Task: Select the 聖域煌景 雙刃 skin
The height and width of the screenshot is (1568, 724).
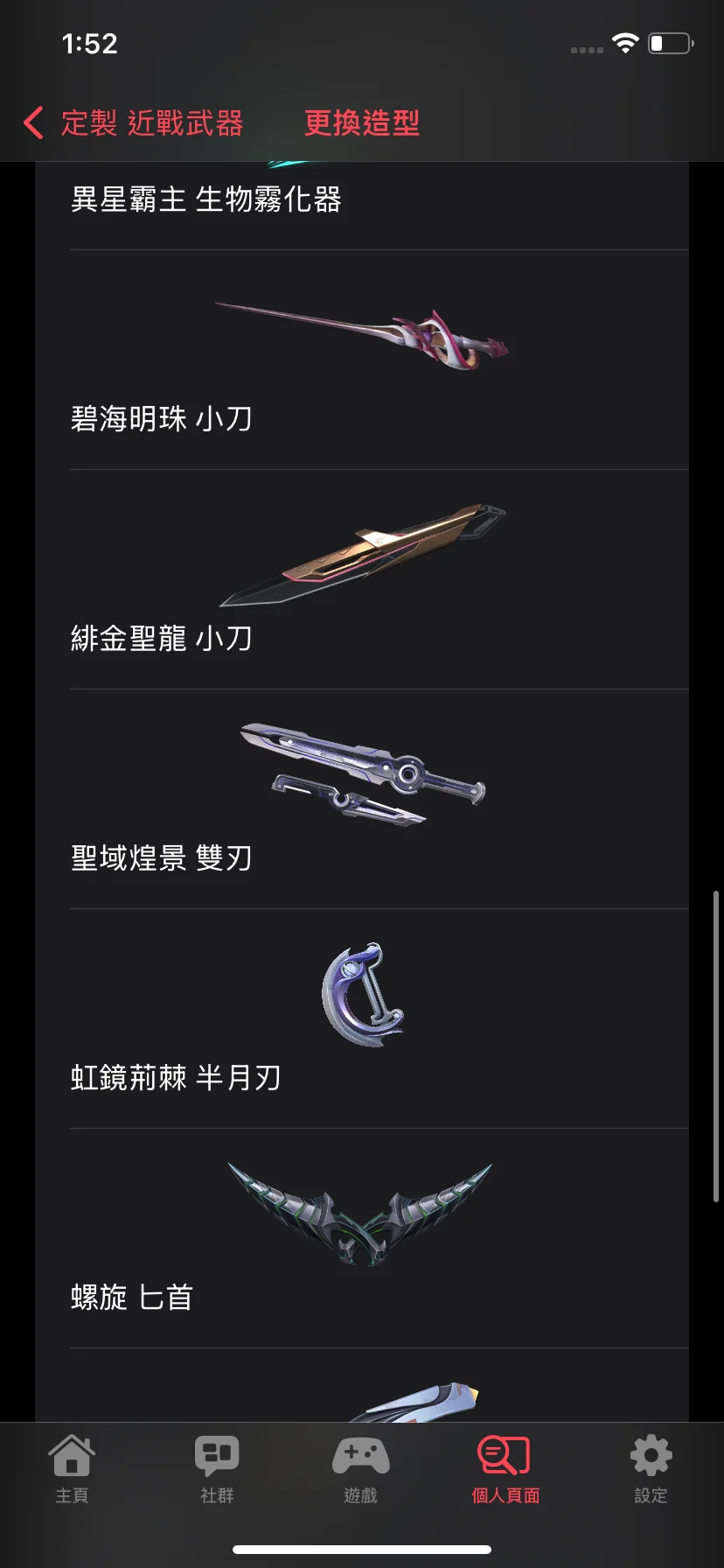Action: 361,801
